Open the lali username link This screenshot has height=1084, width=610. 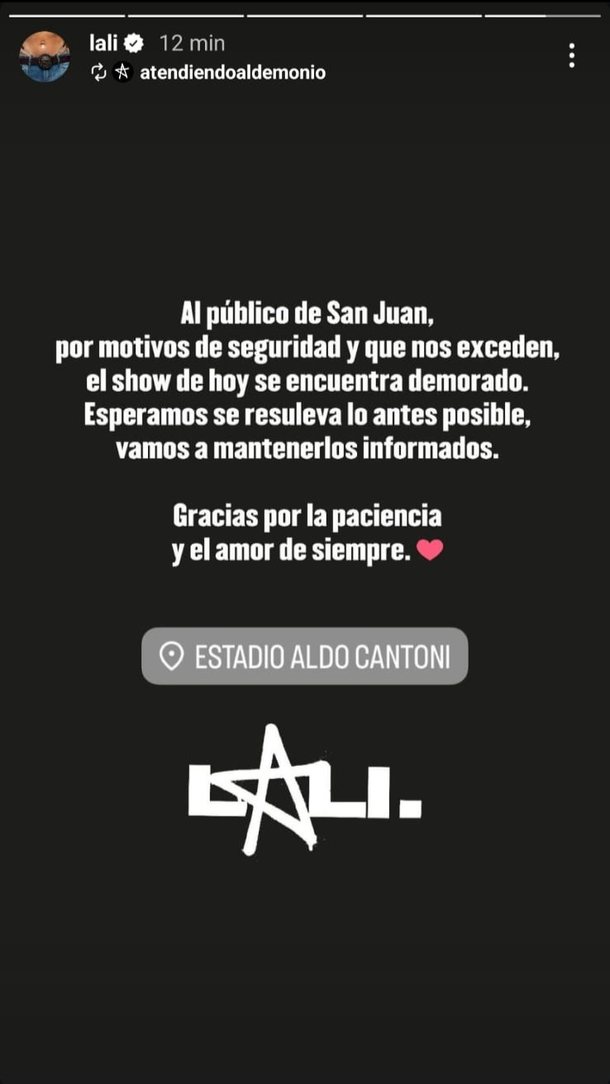click(x=104, y=43)
